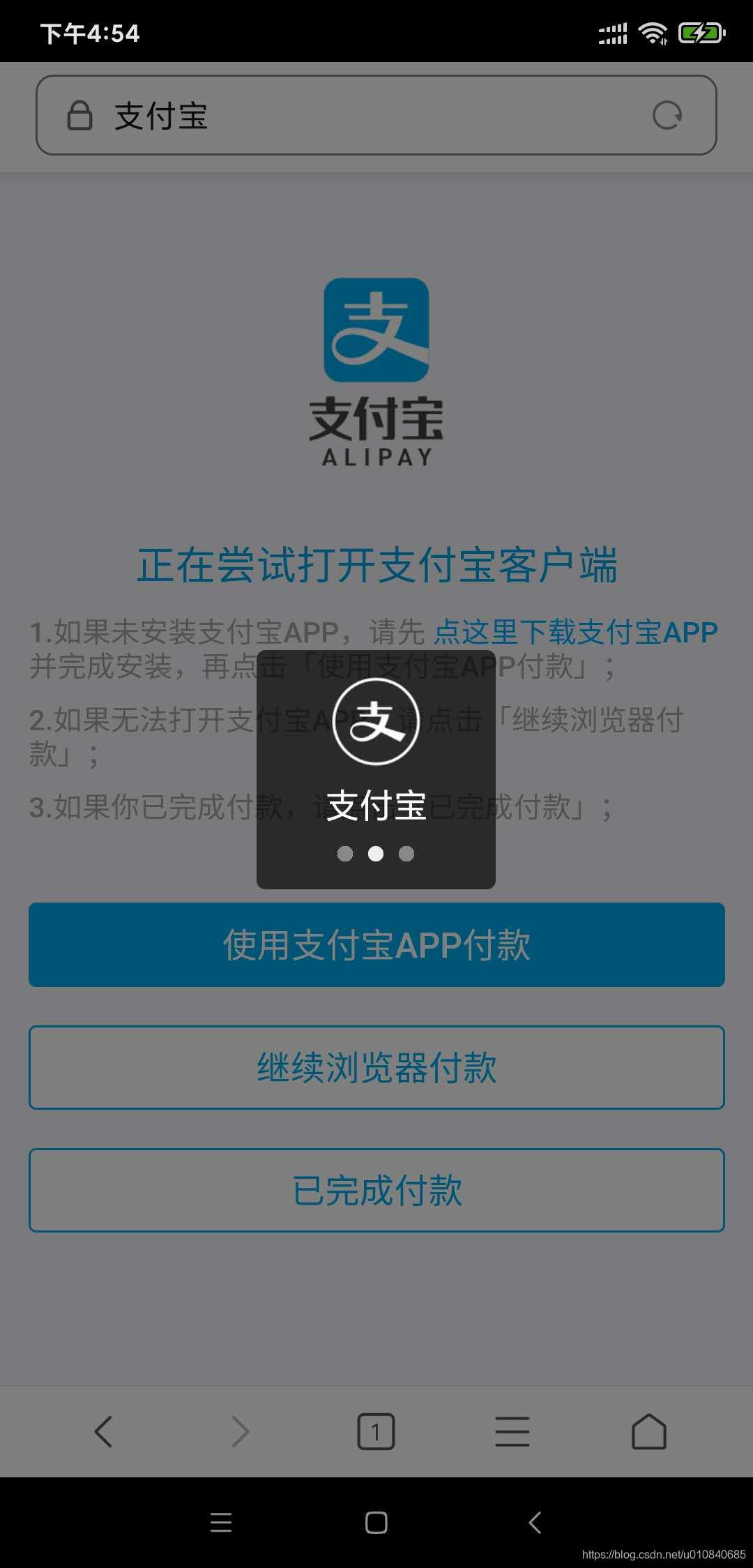753x1568 pixels.
Task: Reload the page with the refresh icon
Action: [667, 115]
